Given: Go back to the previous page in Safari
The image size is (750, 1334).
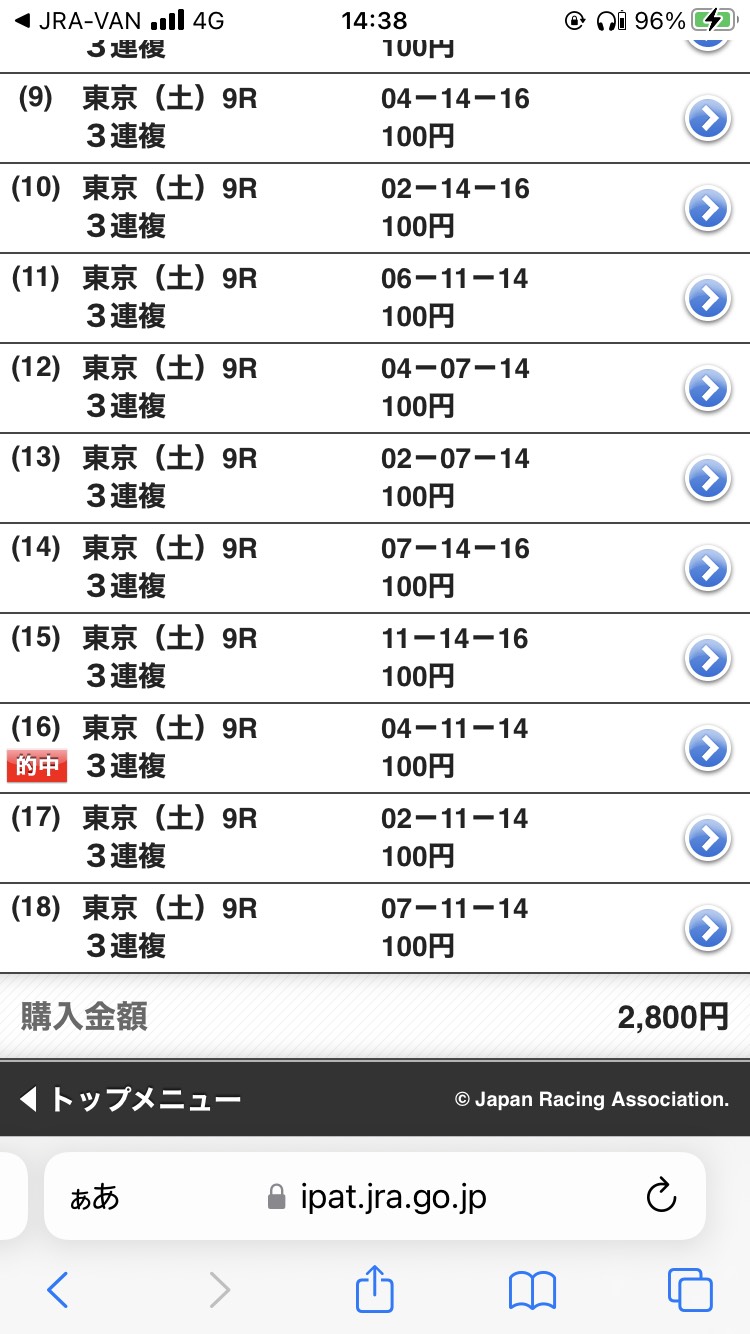Looking at the screenshot, I should [58, 1290].
